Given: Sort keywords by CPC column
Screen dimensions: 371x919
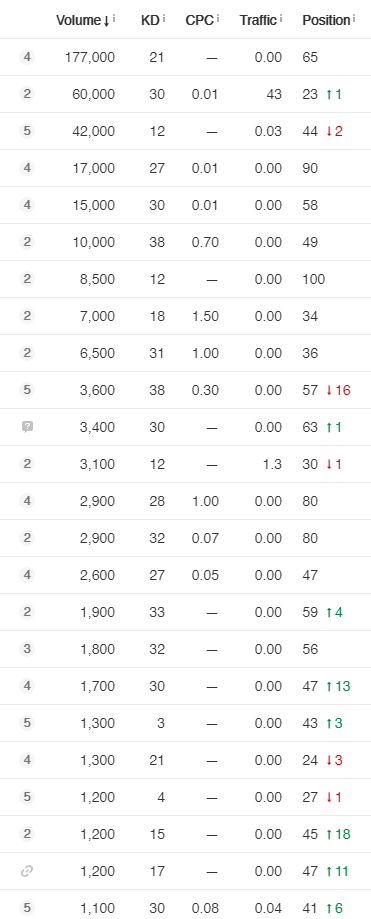Looking at the screenshot, I should click(199, 21).
